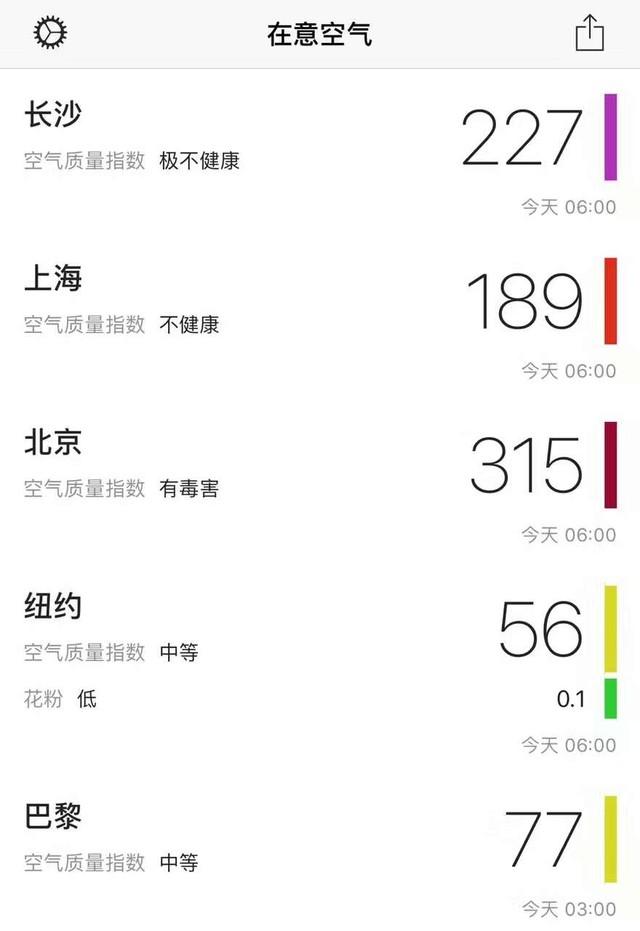Open 长沙 air quality details
The height and width of the screenshot is (931, 640).
tap(320, 150)
